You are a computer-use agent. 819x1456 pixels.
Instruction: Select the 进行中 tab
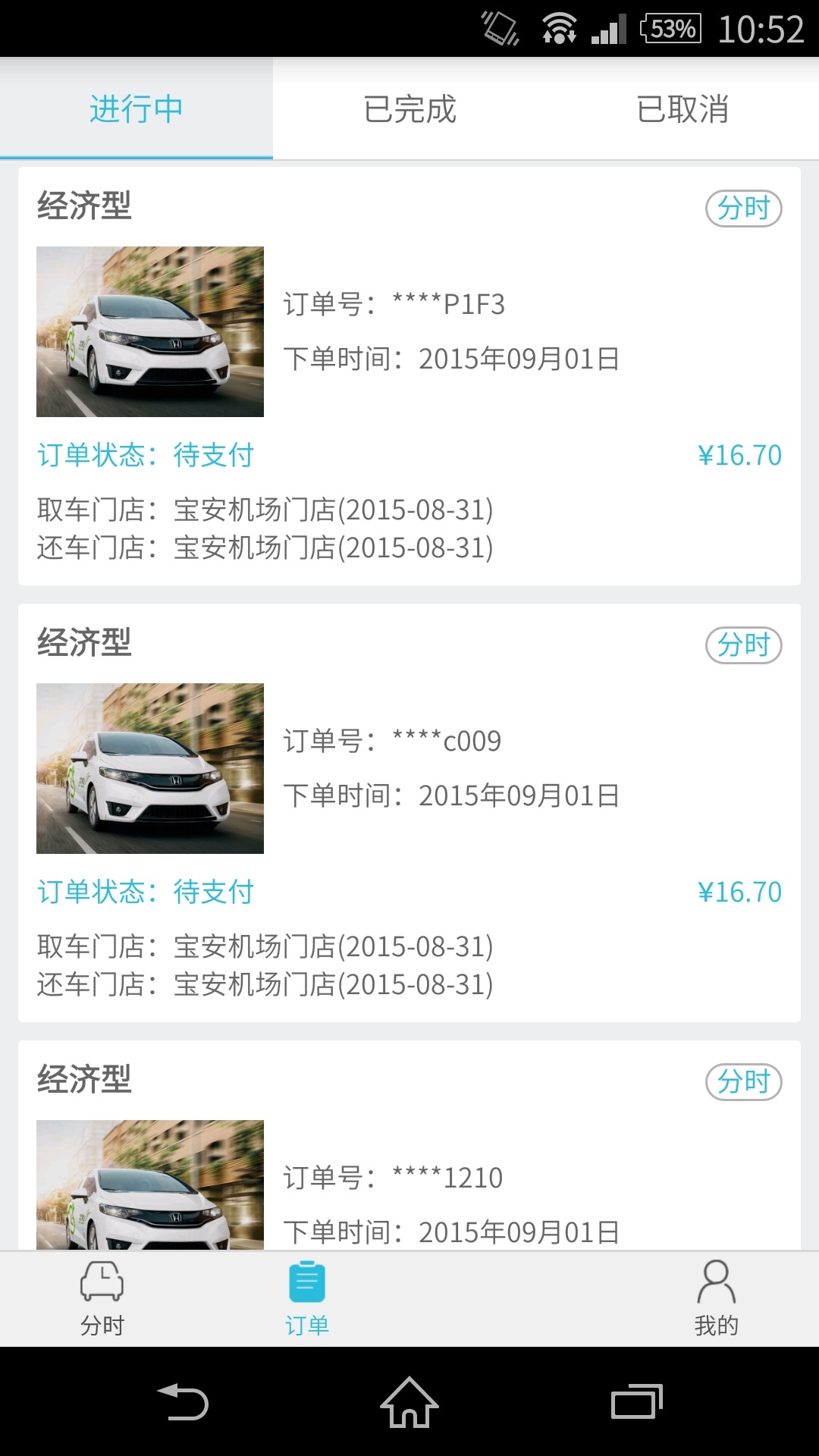coord(136,109)
